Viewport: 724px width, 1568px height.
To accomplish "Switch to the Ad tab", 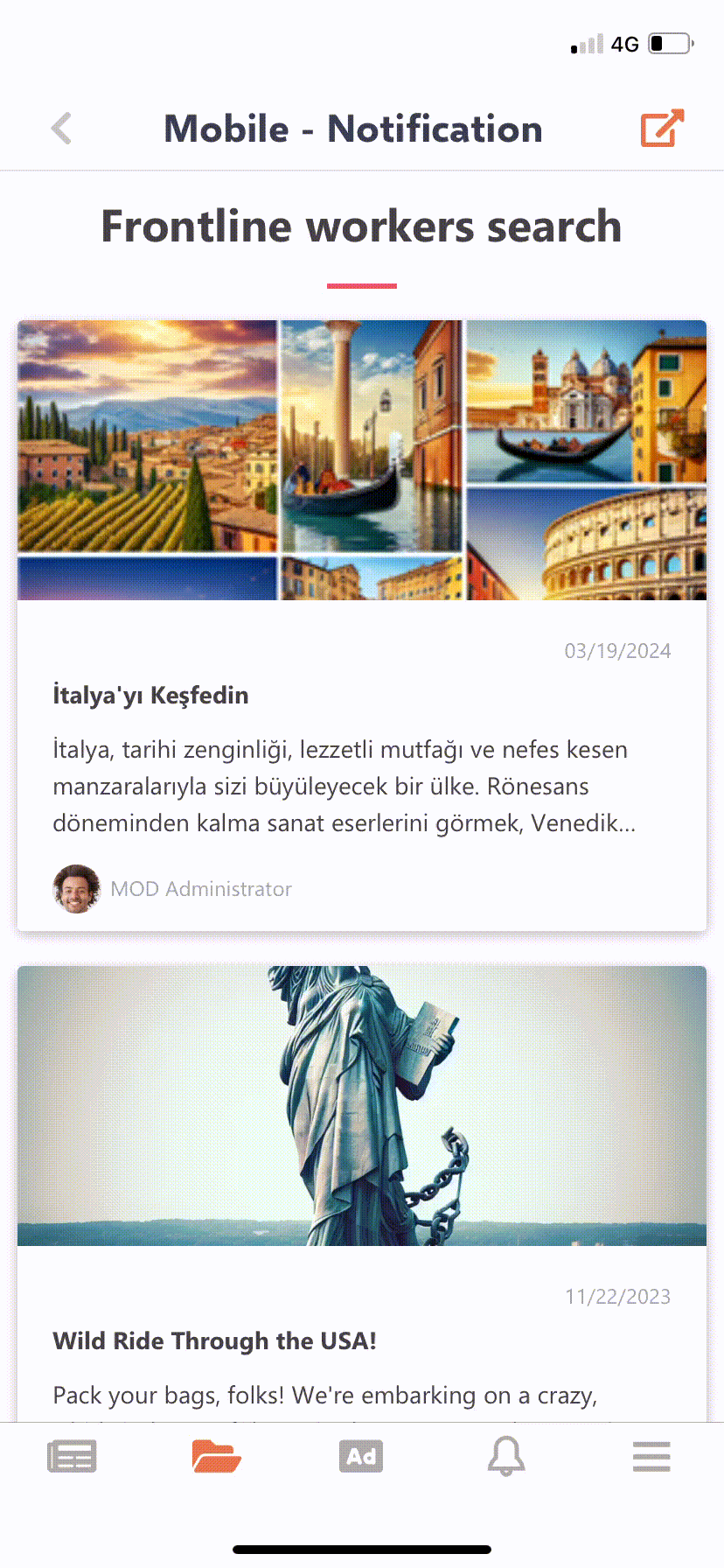I will 361,1457.
